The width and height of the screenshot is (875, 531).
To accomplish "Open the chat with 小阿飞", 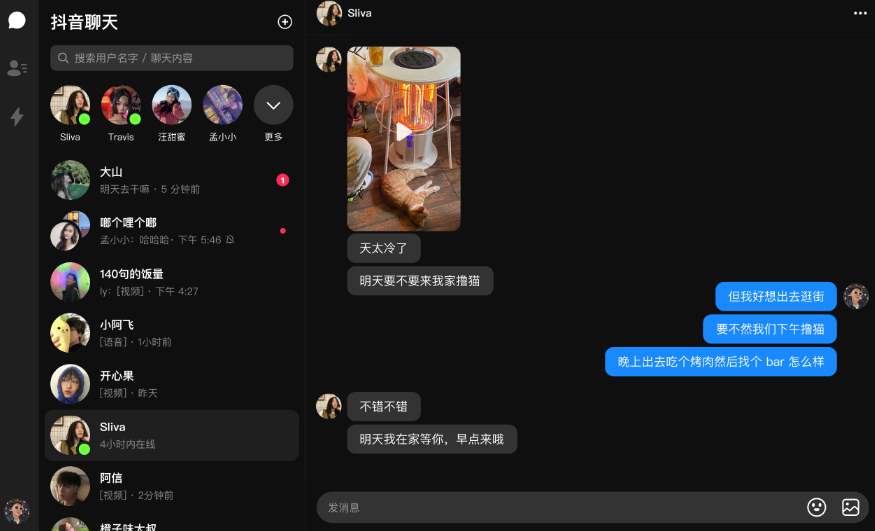I will pyautogui.click(x=172, y=333).
